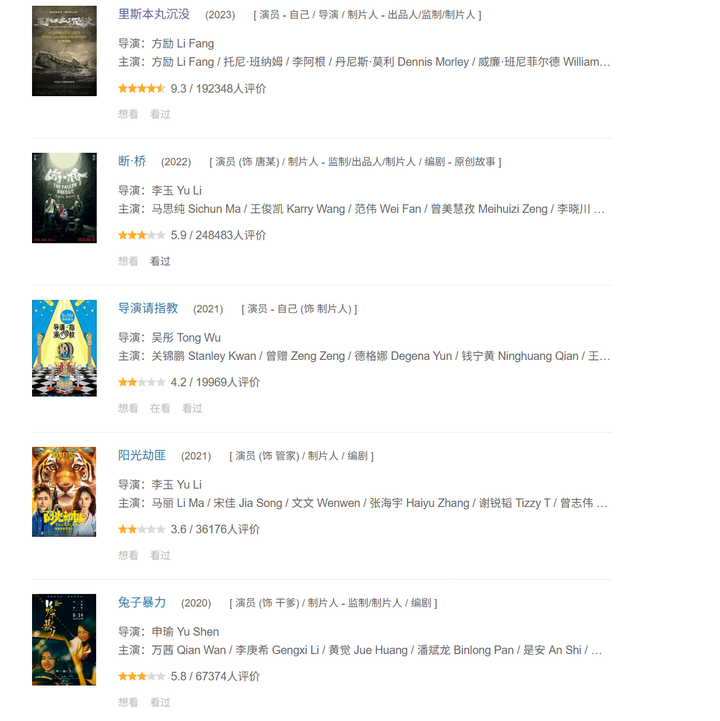Open the 兔子暴力 poster thumbnail
Viewport: 720px width, 721px height.
coord(64,640)
